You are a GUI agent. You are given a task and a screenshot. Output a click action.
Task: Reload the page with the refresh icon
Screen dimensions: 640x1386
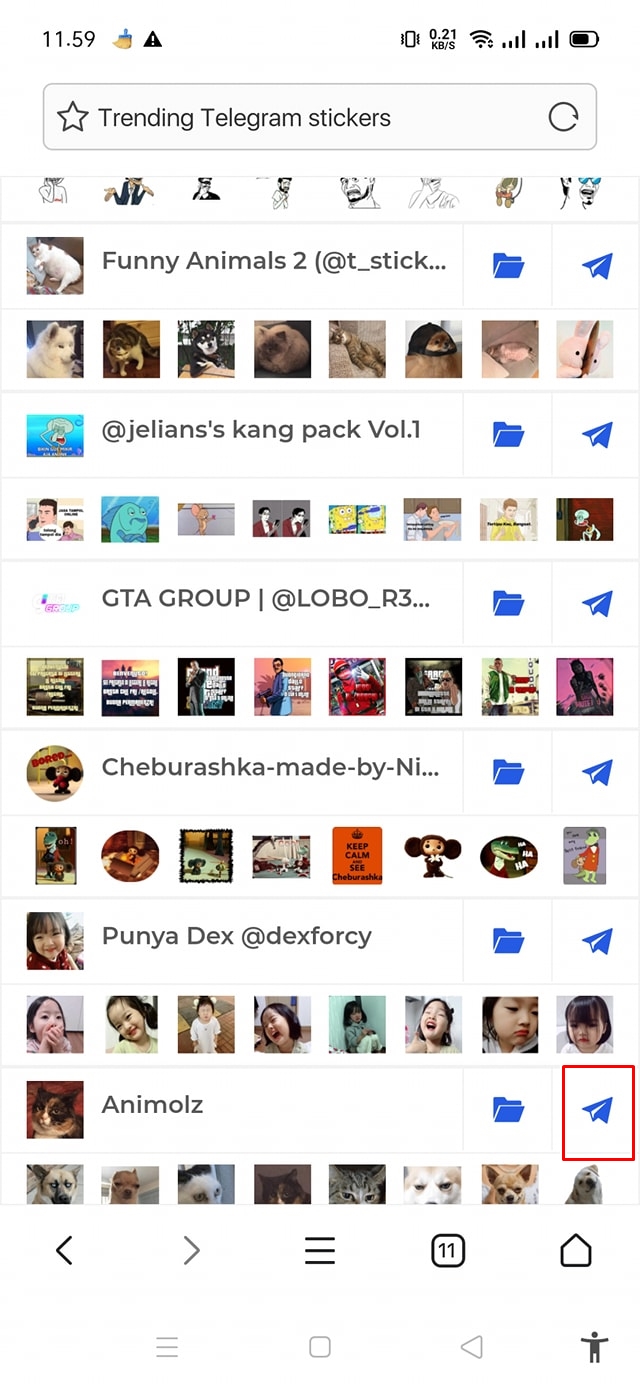[564, 117]
